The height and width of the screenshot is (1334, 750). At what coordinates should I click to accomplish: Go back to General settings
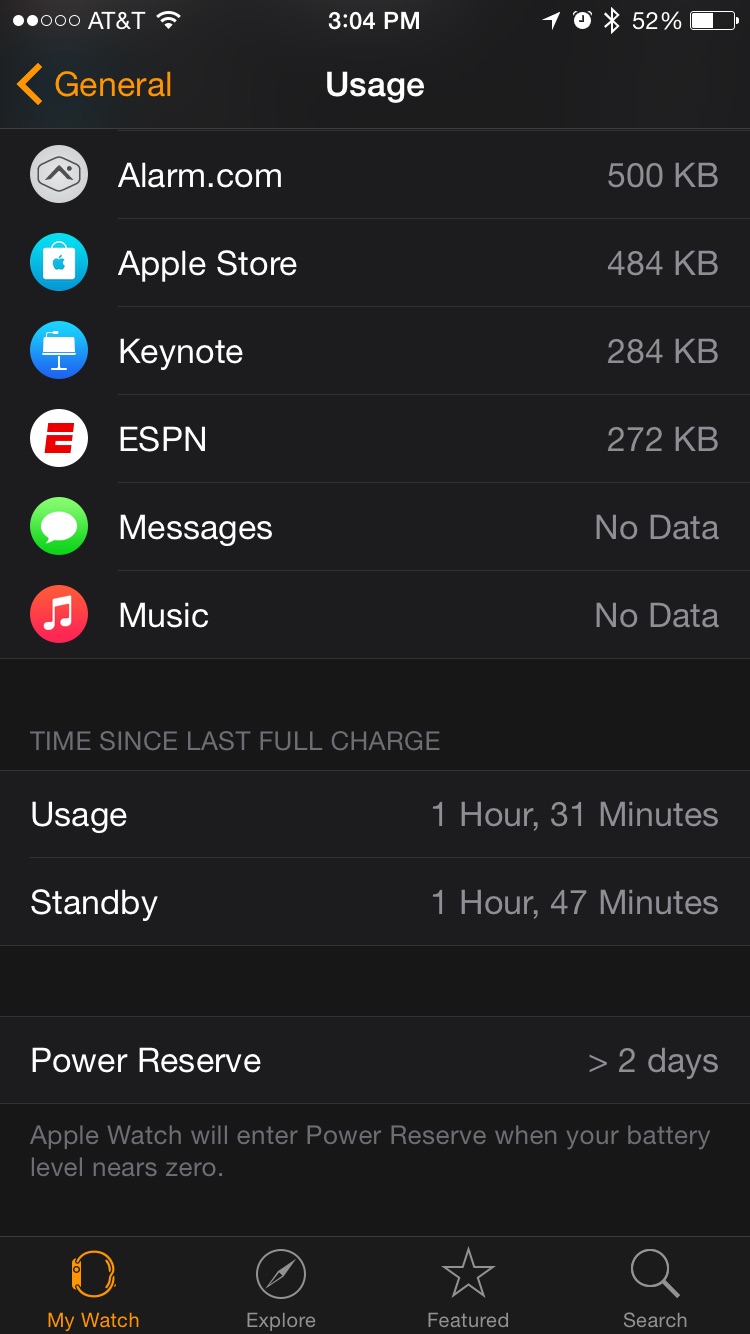tap(95, 85)
